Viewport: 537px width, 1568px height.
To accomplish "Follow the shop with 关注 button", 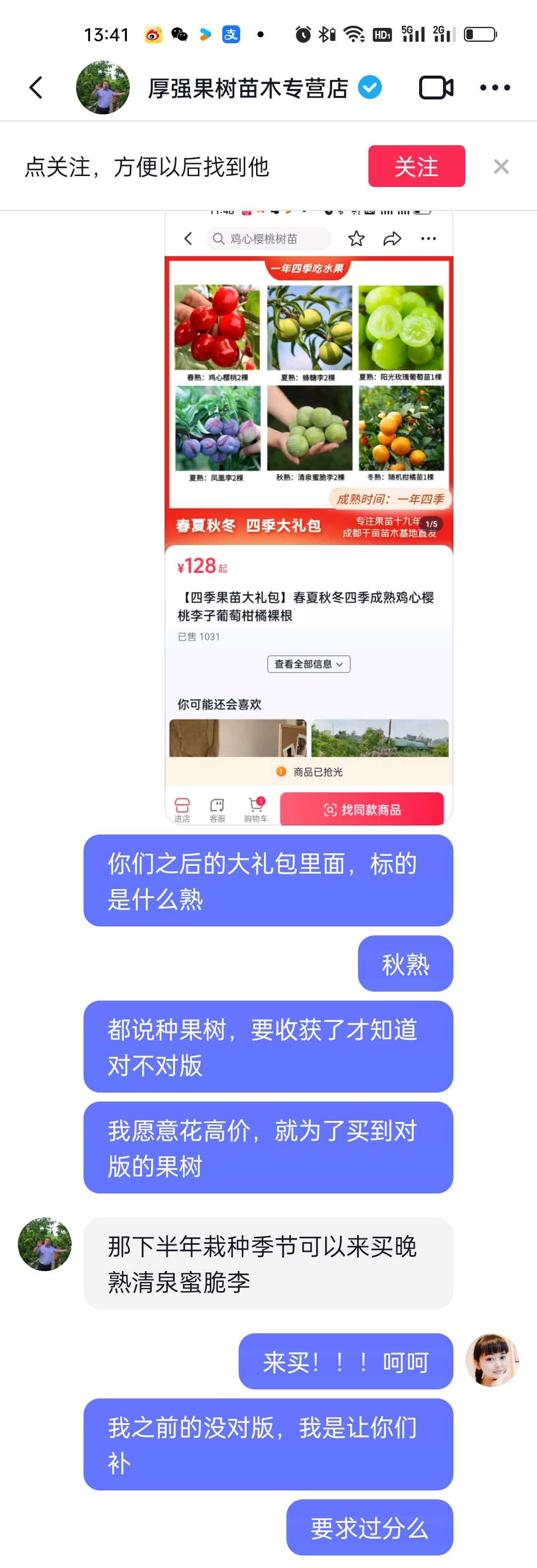I will [417, 166].
